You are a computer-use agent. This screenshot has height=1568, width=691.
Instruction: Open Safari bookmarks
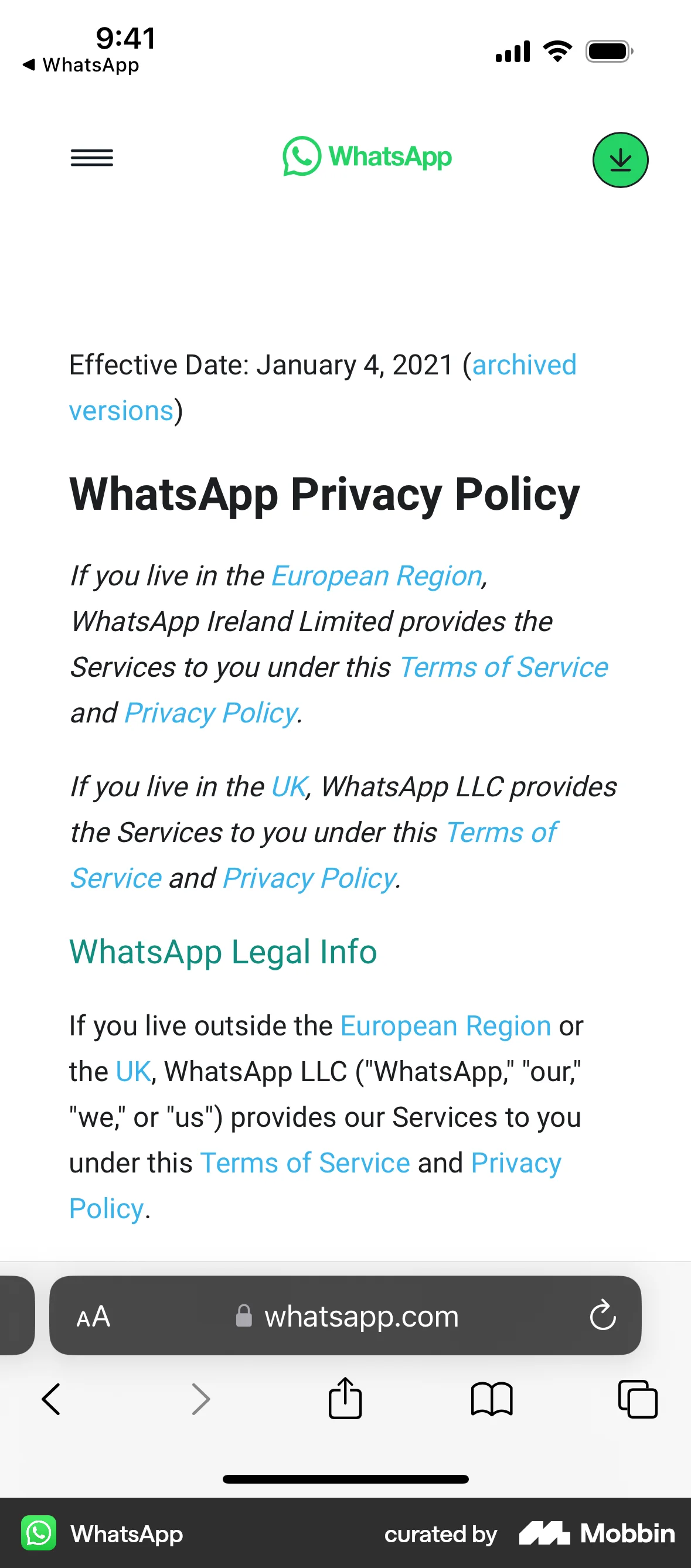[x=492, y=1399]
